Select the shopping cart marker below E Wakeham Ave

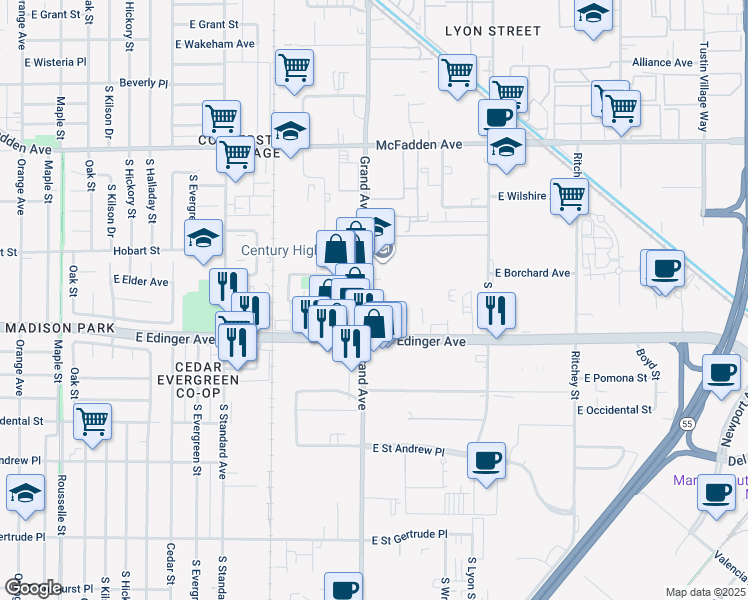(x=294, y=69)
